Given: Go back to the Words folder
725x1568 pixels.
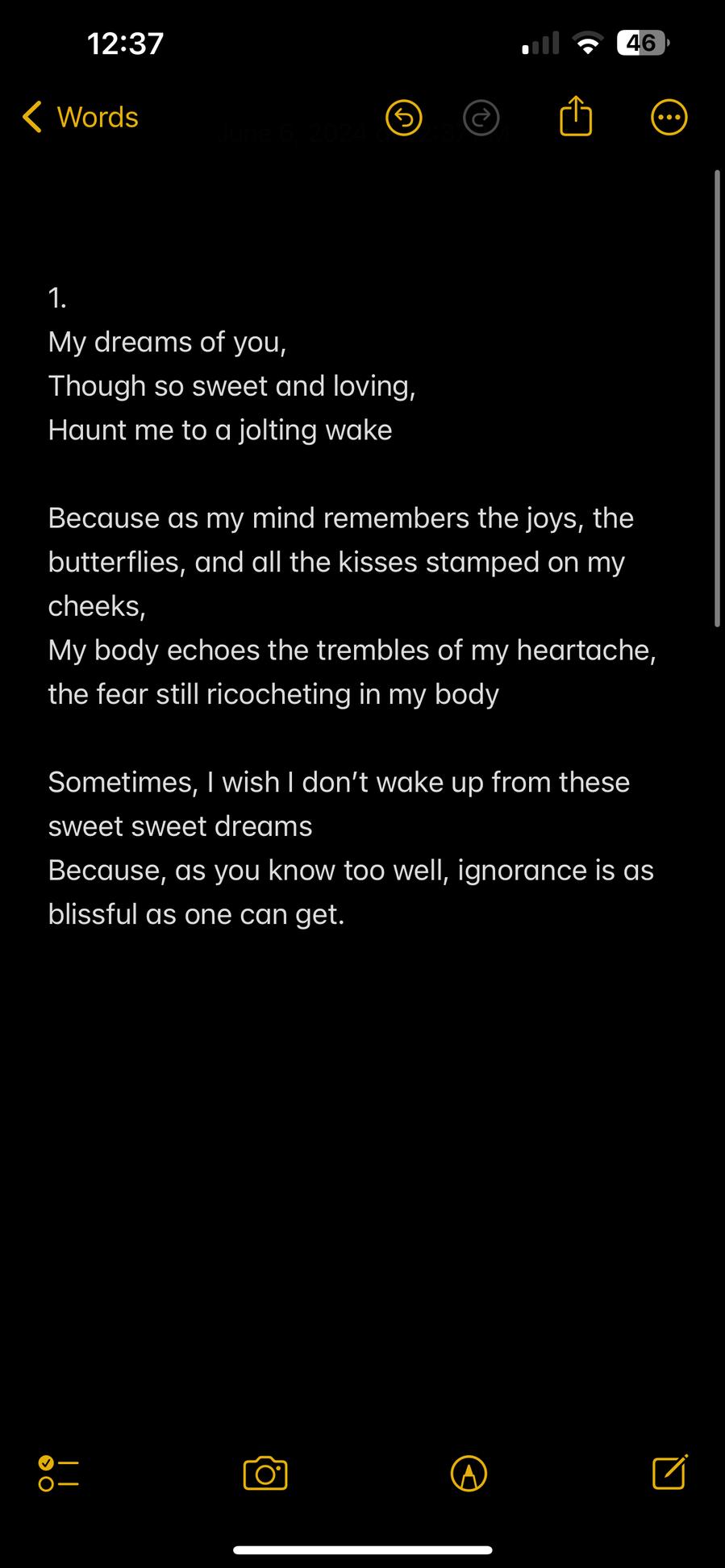Looking at the screenshot, I should [x=81, y=118].
